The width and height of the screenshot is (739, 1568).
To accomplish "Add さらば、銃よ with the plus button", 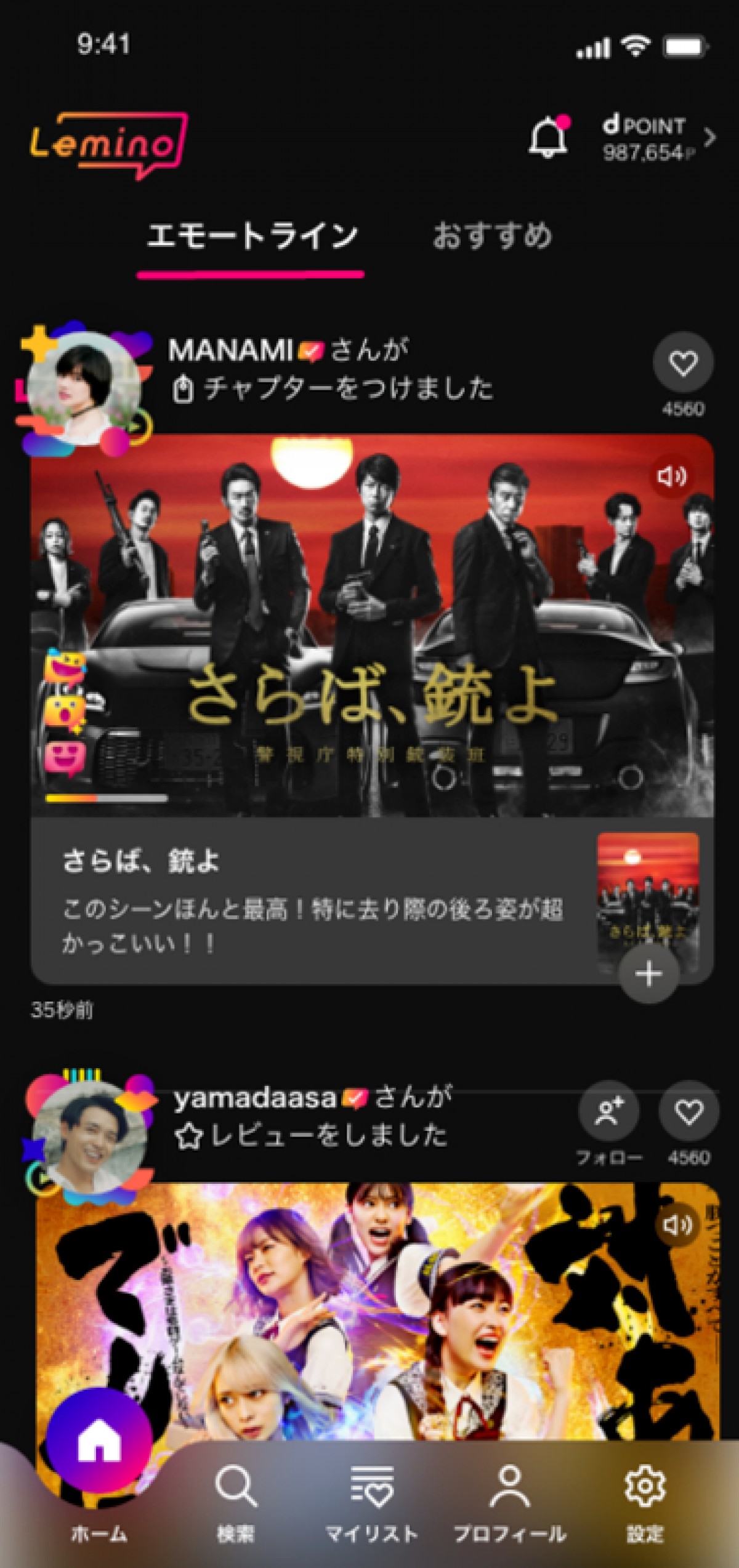I will pyautogui.click(x=648, y=973).
